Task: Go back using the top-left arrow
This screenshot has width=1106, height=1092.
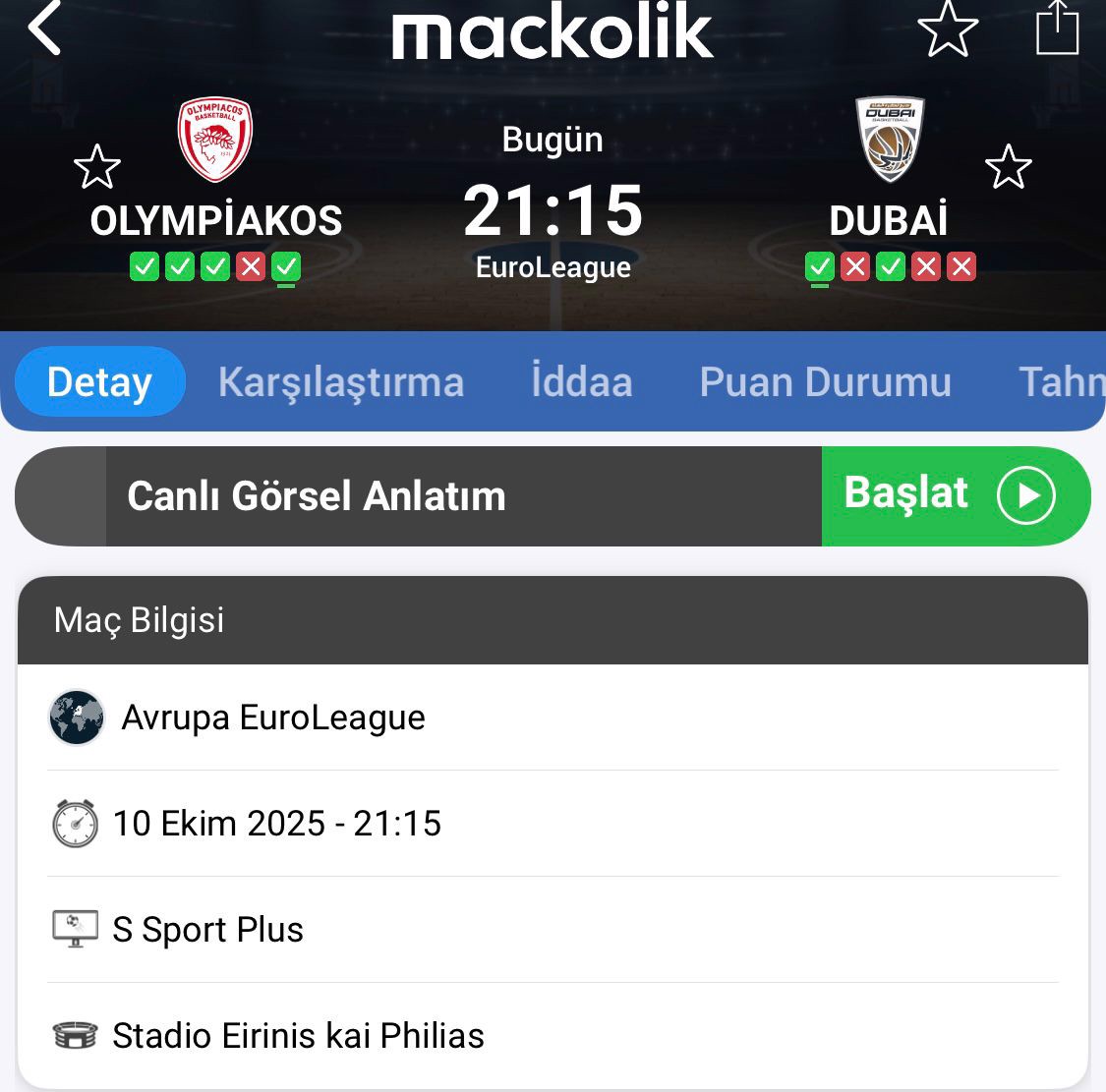Action: (44, 28)
